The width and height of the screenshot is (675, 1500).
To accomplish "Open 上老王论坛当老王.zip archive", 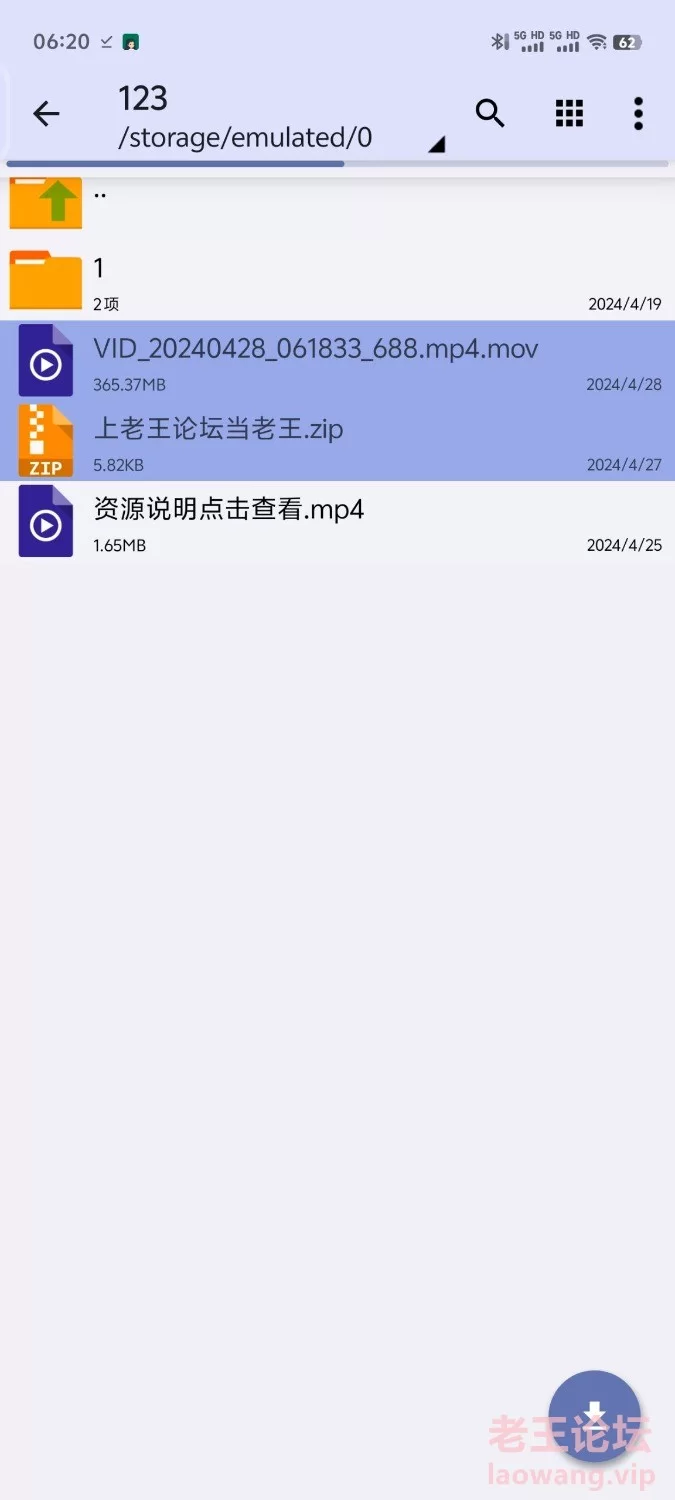I will (337, 441).
